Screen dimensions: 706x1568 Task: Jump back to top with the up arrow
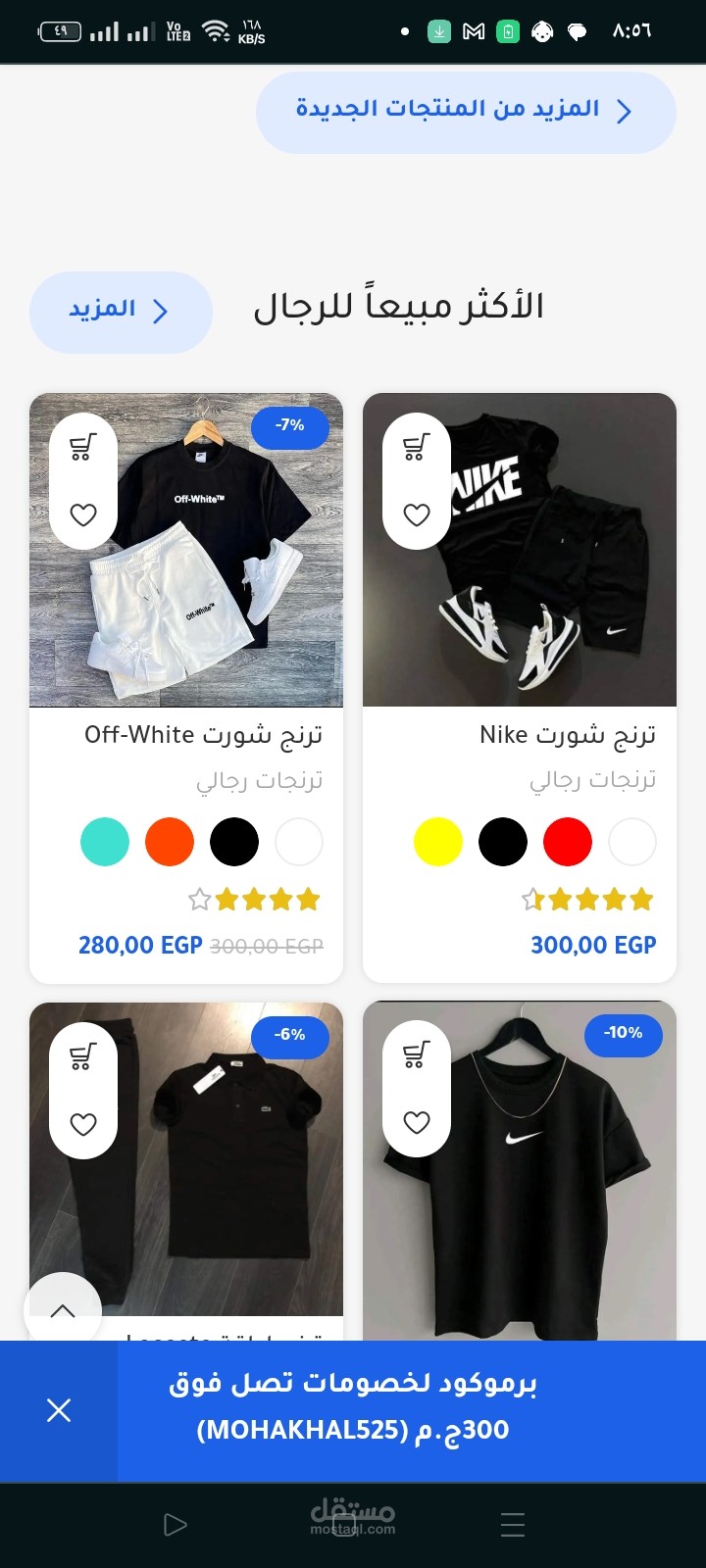[63, 1310]
